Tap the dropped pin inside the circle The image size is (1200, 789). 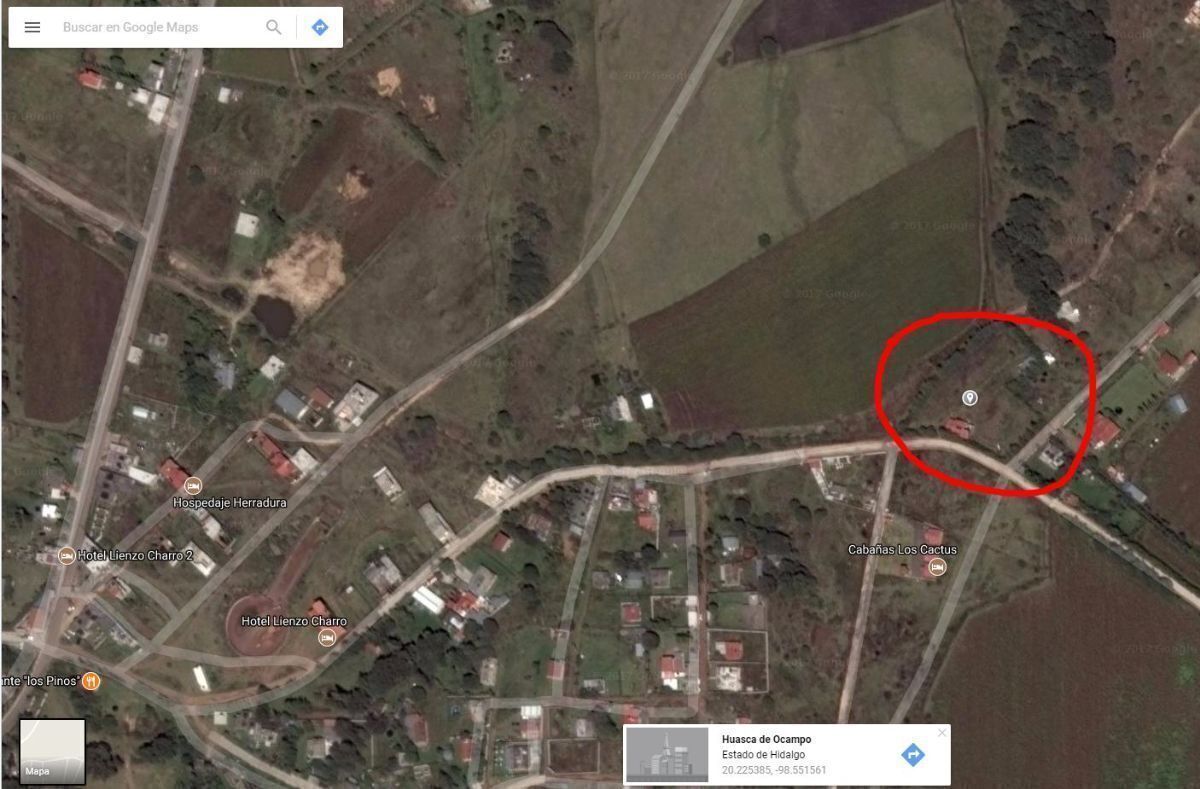[969, 398]
